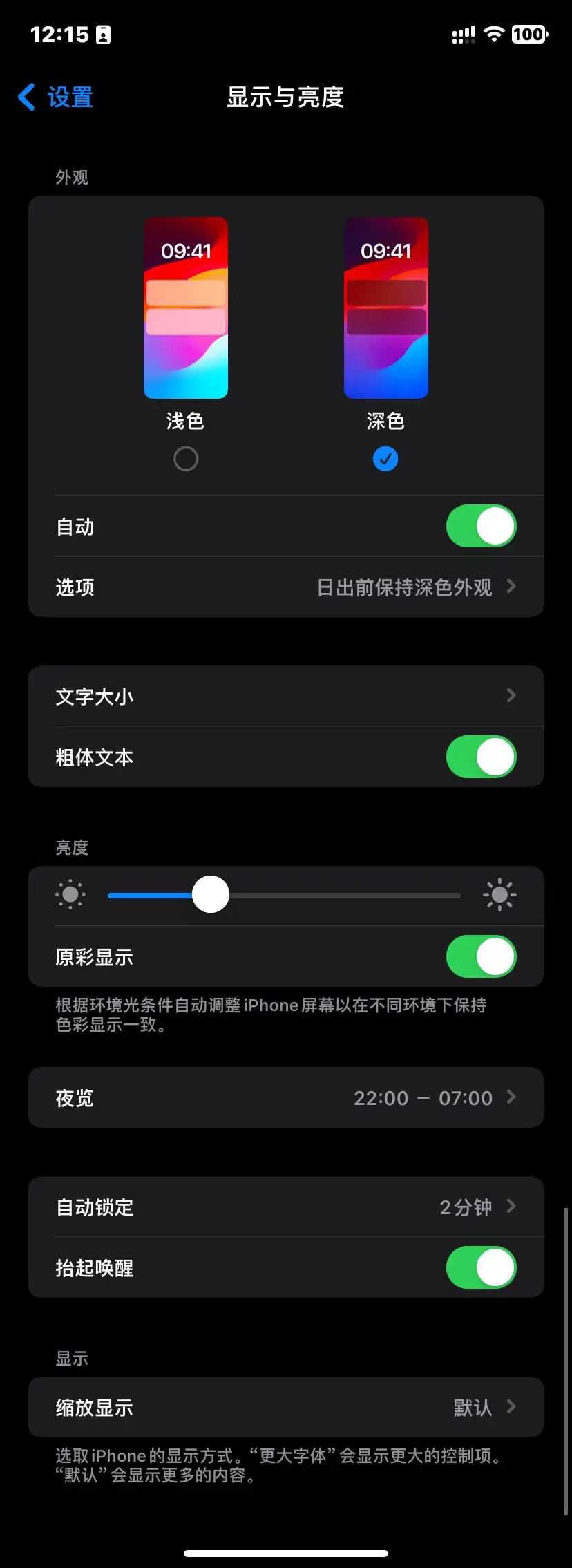
Task: Tap the large brightness sun icon
Action: 499,894
